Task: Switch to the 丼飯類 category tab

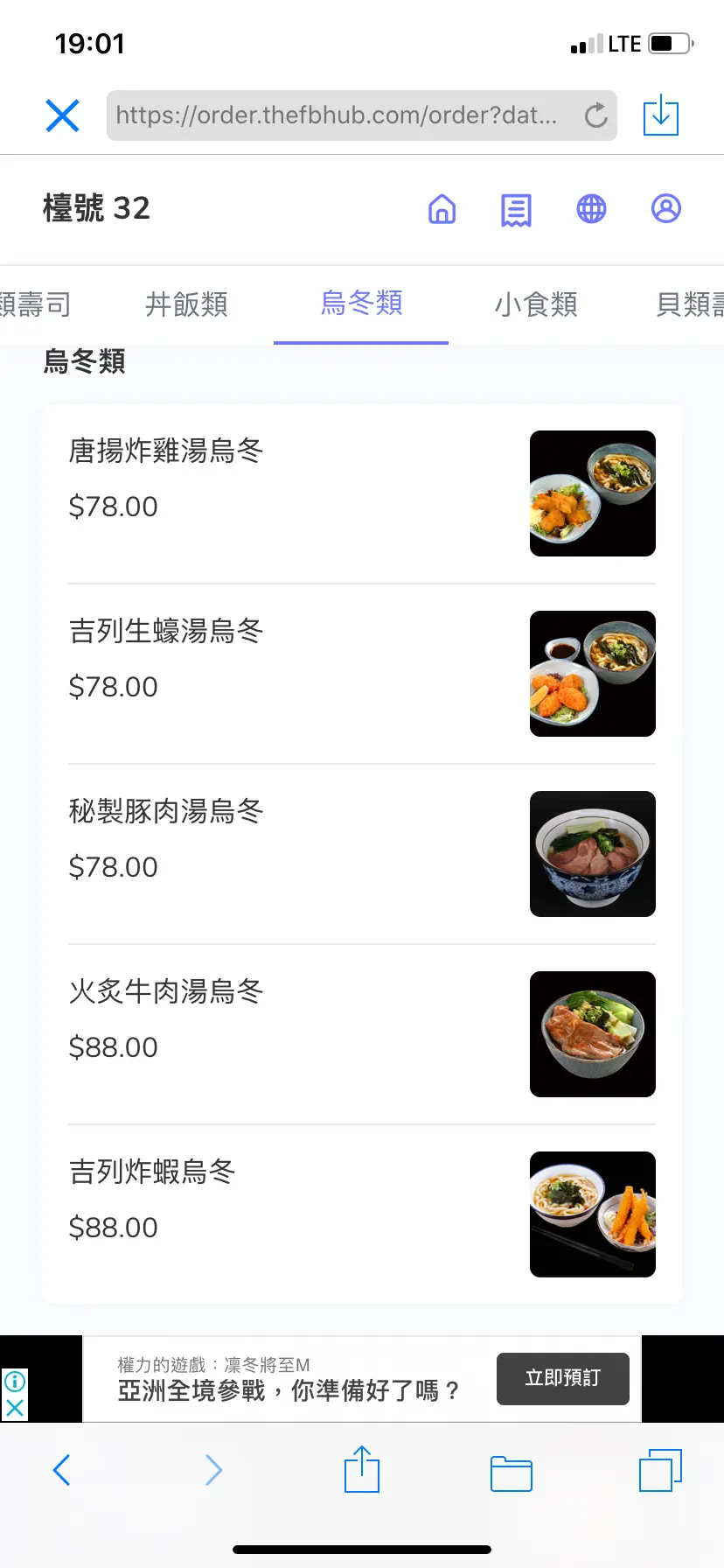Action: coord(186,304)
